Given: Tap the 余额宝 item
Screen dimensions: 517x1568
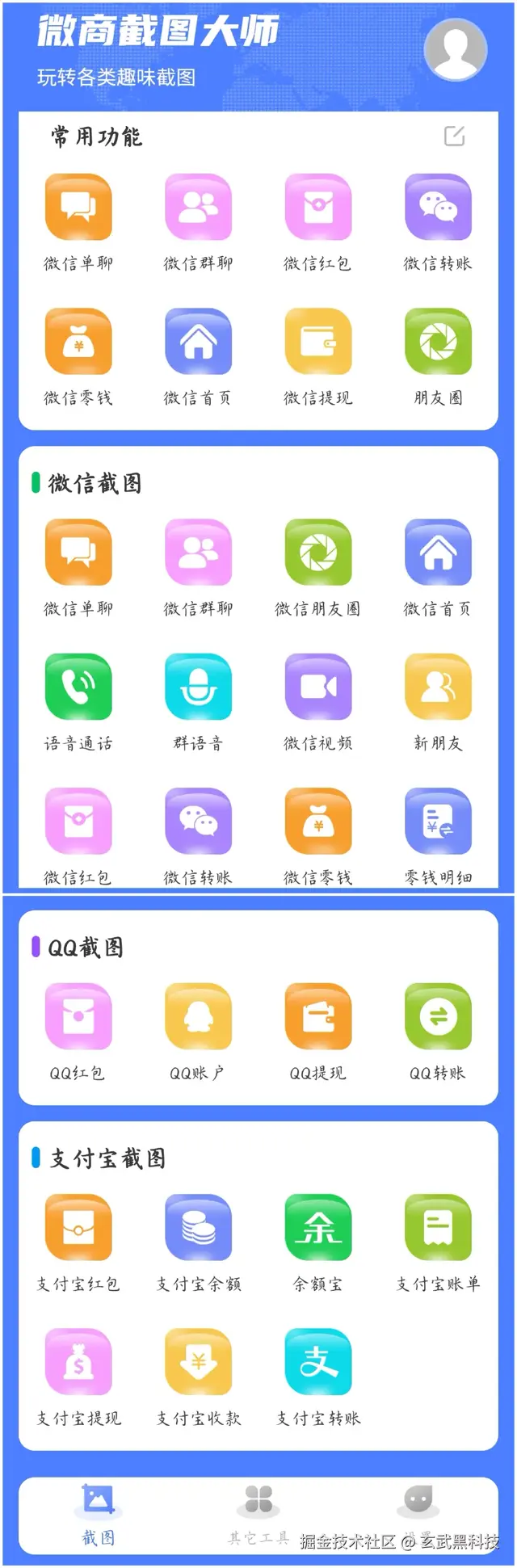Looking at the screenshot, I should (318, 1228).
